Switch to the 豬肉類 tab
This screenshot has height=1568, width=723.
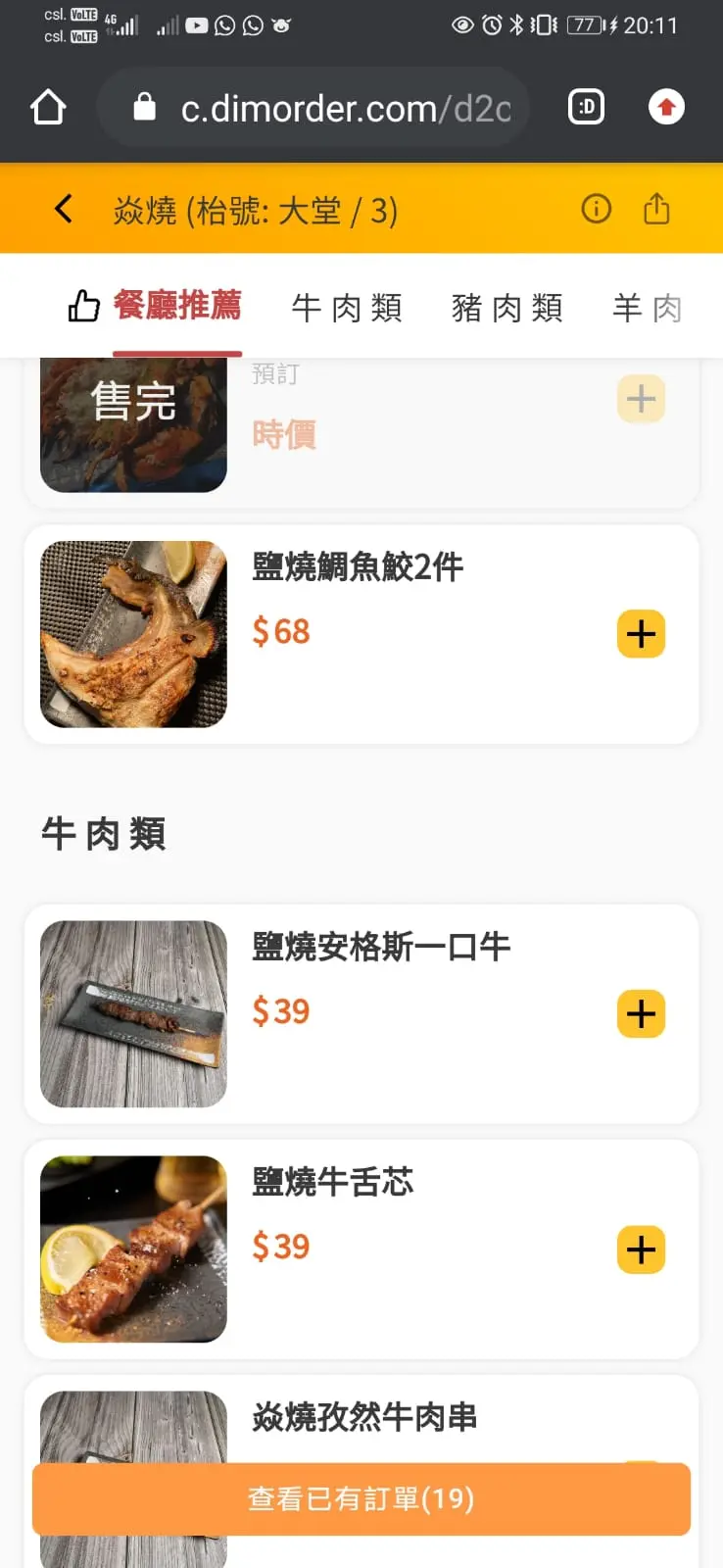click(507, 308)
